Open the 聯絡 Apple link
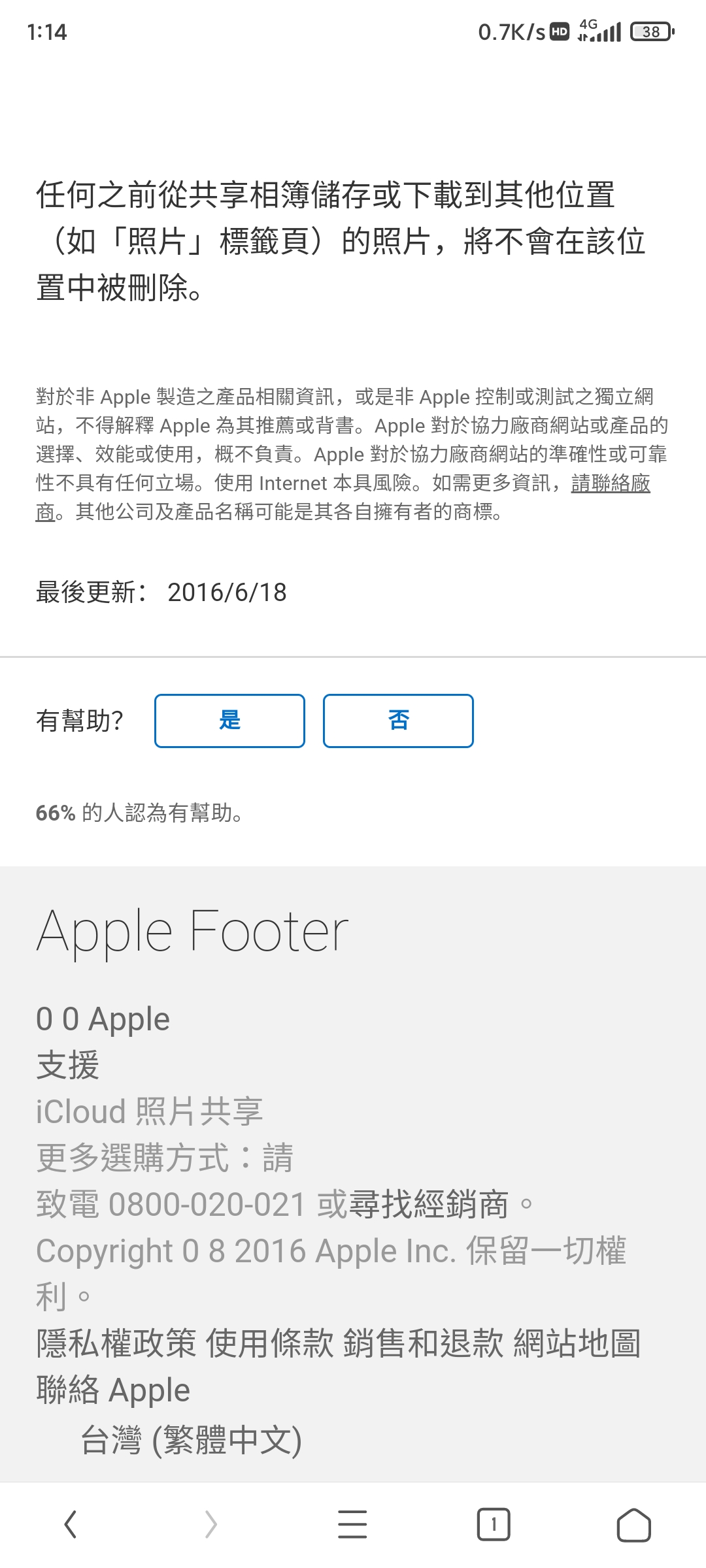 pyautogui.click(x=113, y=1390)
